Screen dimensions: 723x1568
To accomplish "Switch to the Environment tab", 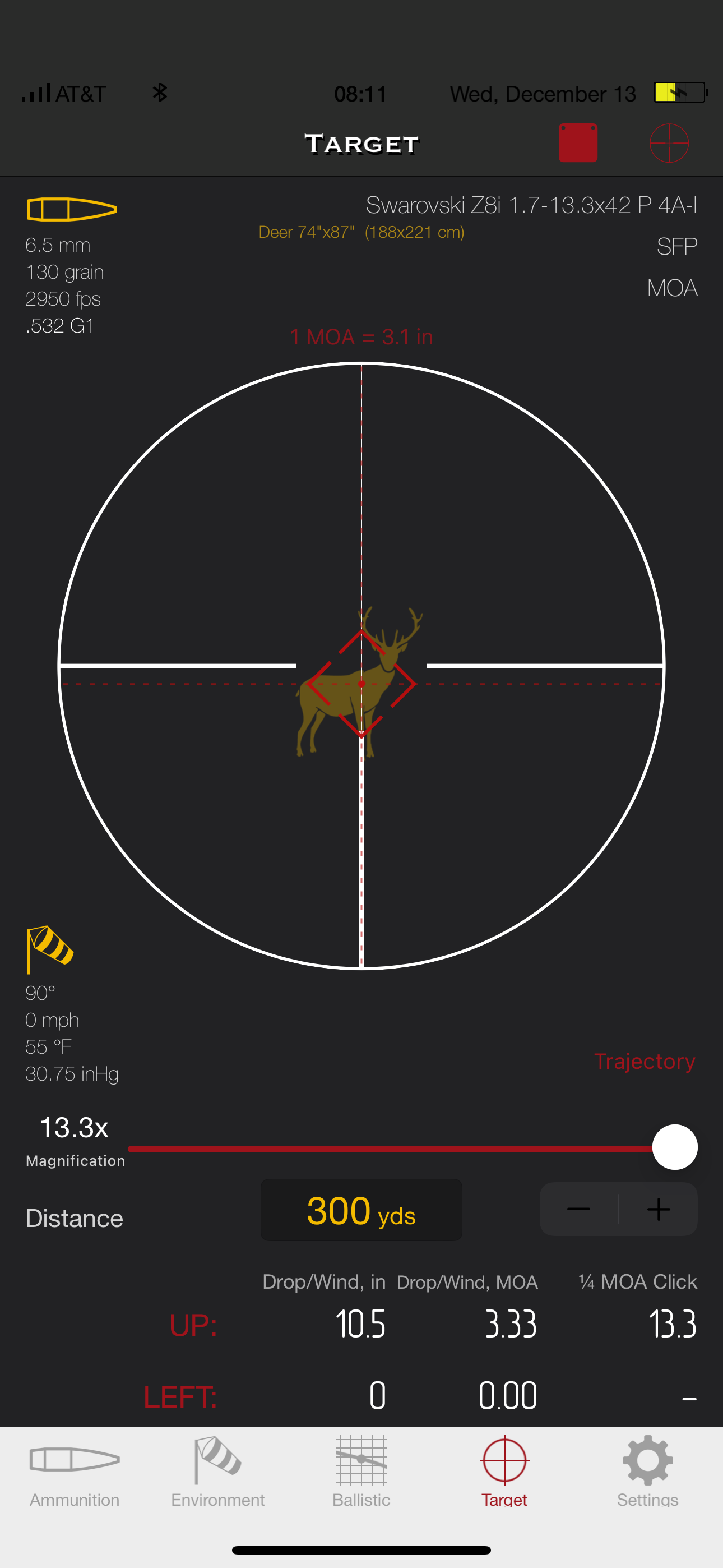I will [x=218, y=1472].
